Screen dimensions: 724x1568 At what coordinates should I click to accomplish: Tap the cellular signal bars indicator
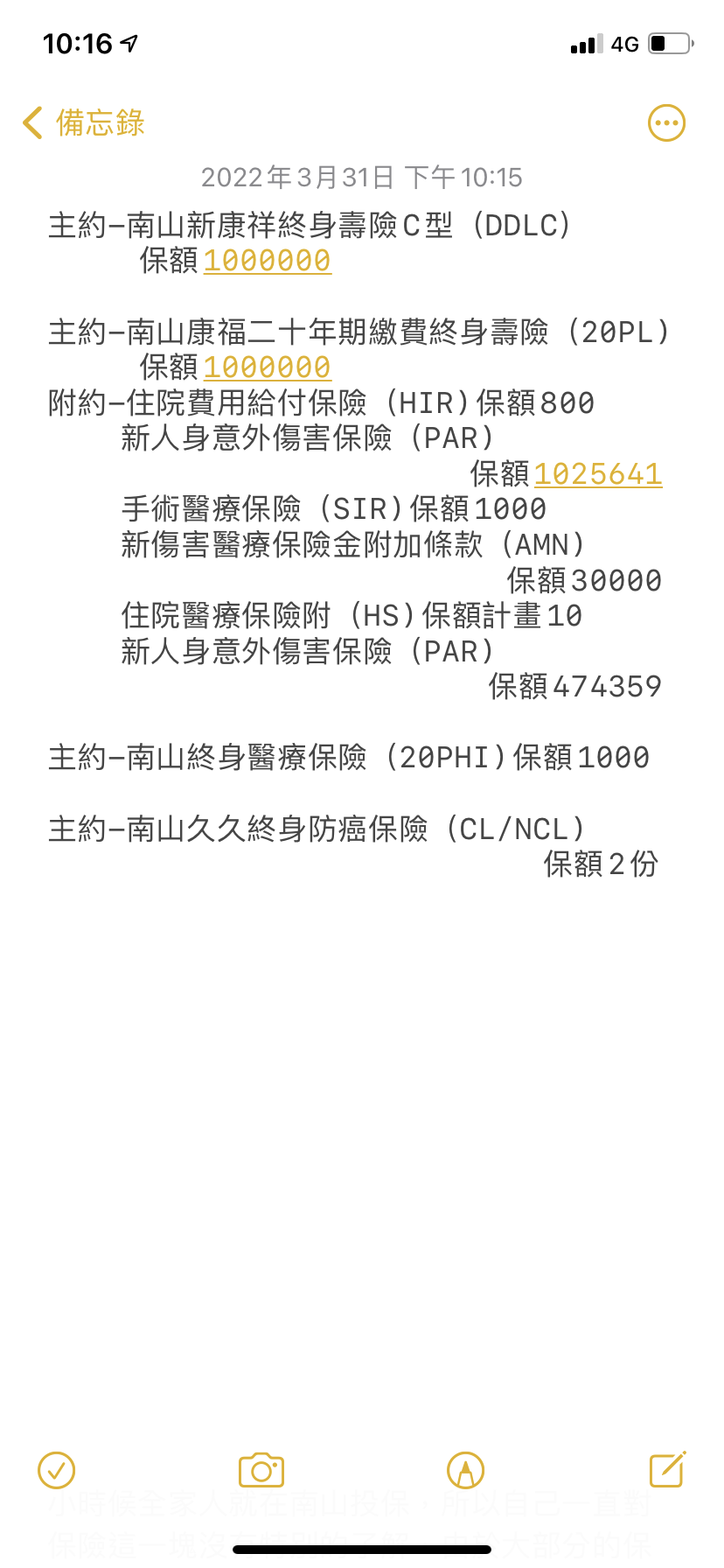587,44
